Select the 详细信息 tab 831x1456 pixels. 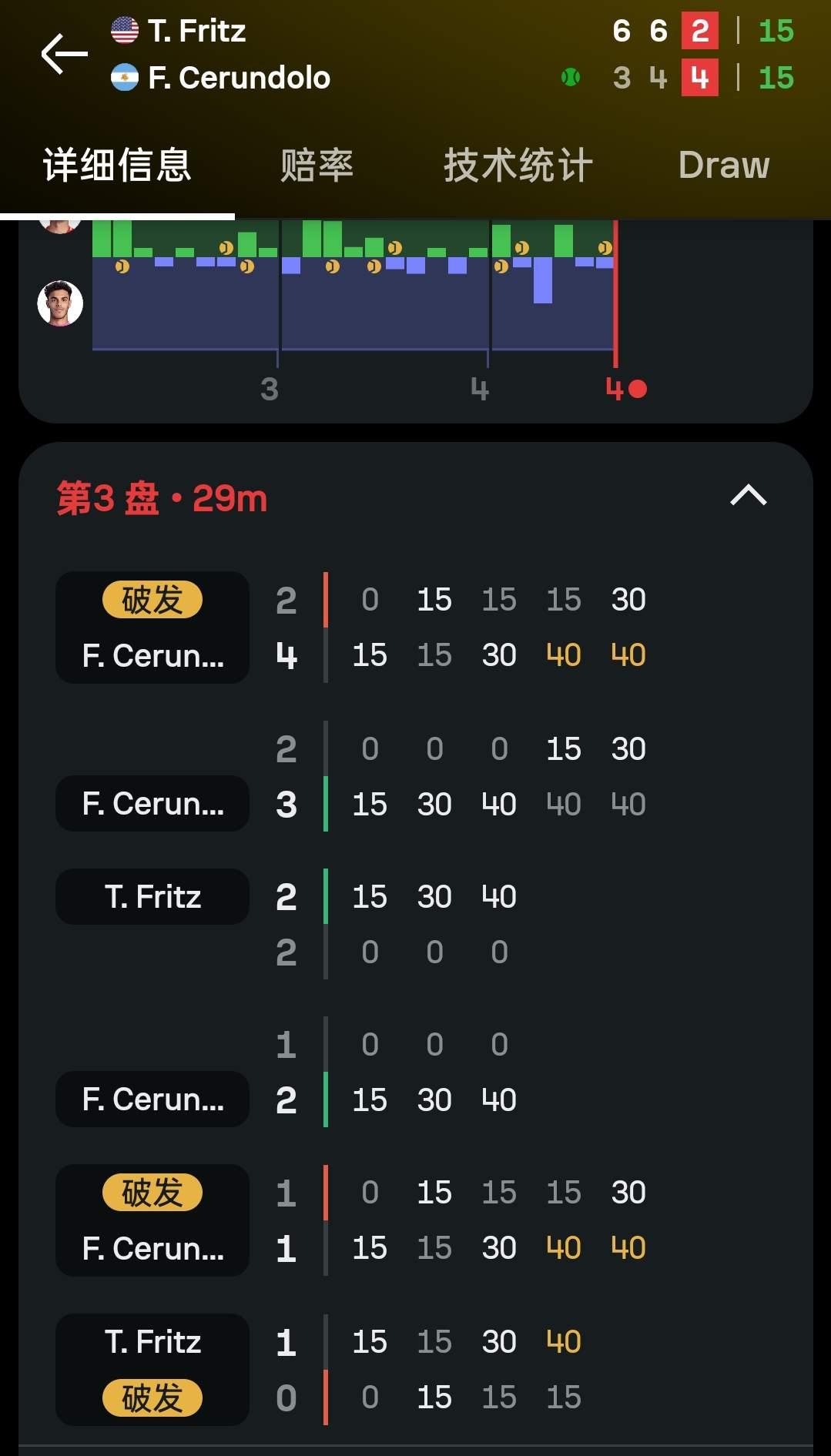click(x=117, y=166)
